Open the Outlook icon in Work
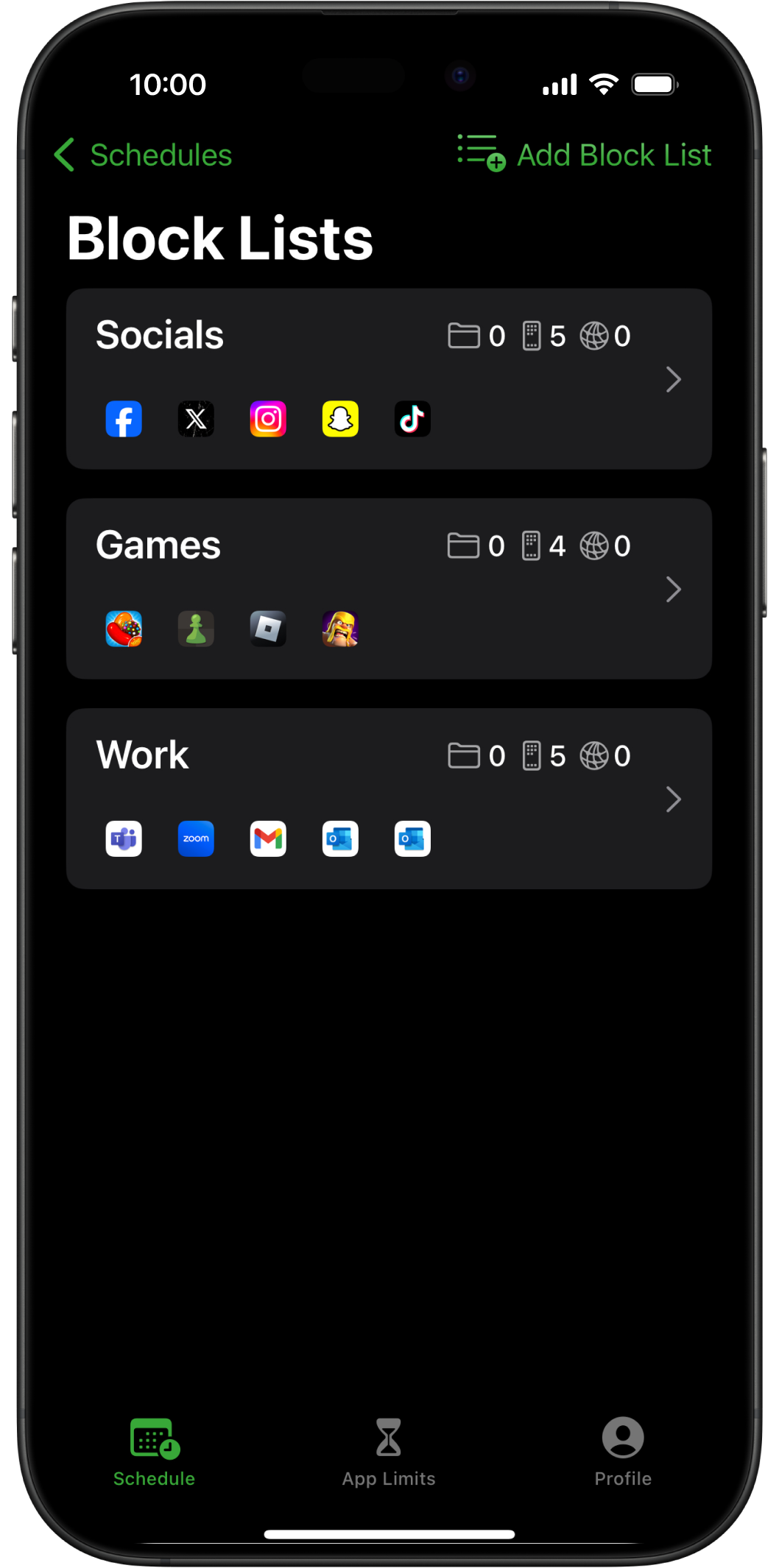Screen dimensions: 779x1568 [x=339, y=838]
